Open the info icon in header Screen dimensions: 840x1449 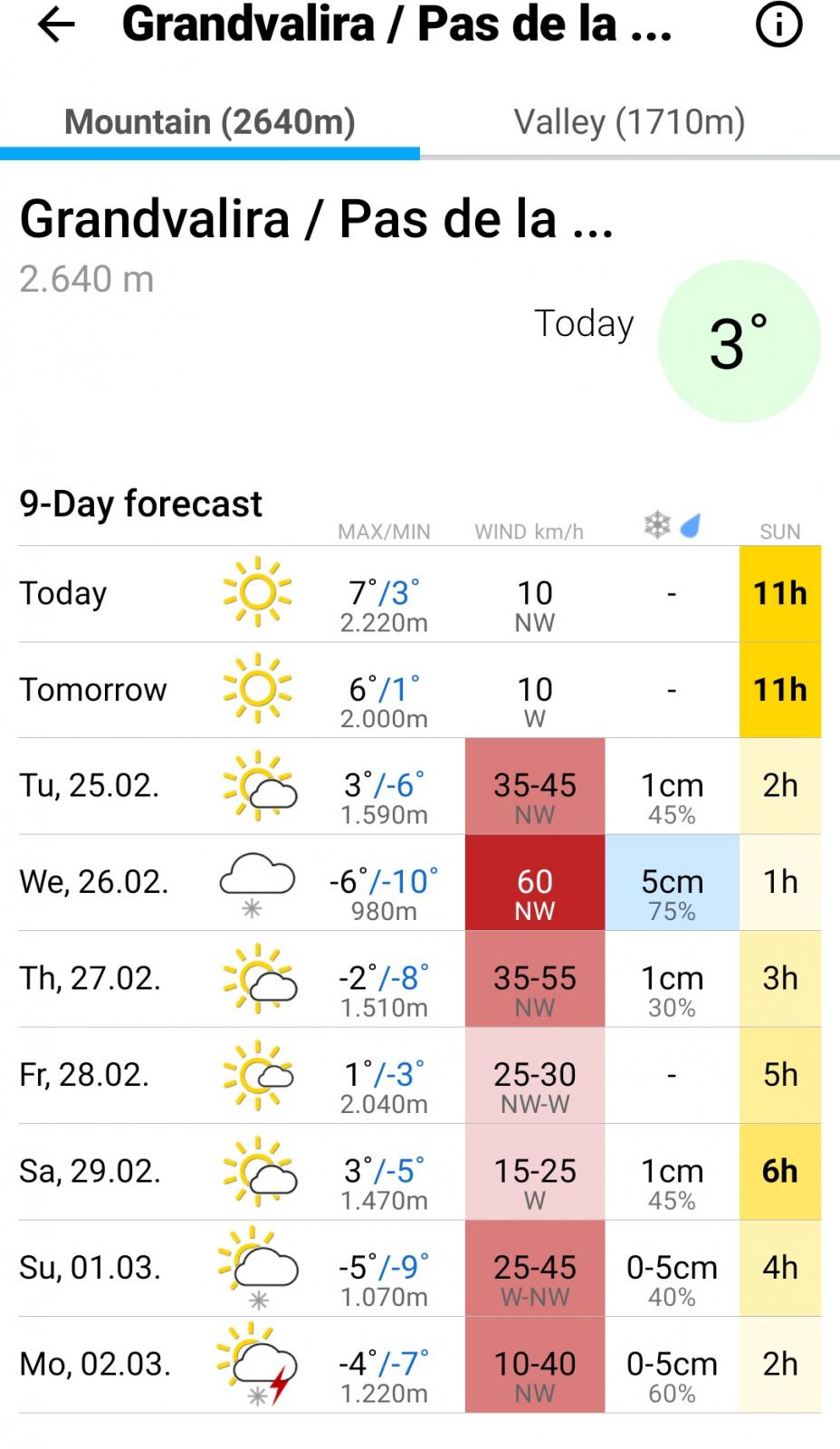click(x=778, y=24)
